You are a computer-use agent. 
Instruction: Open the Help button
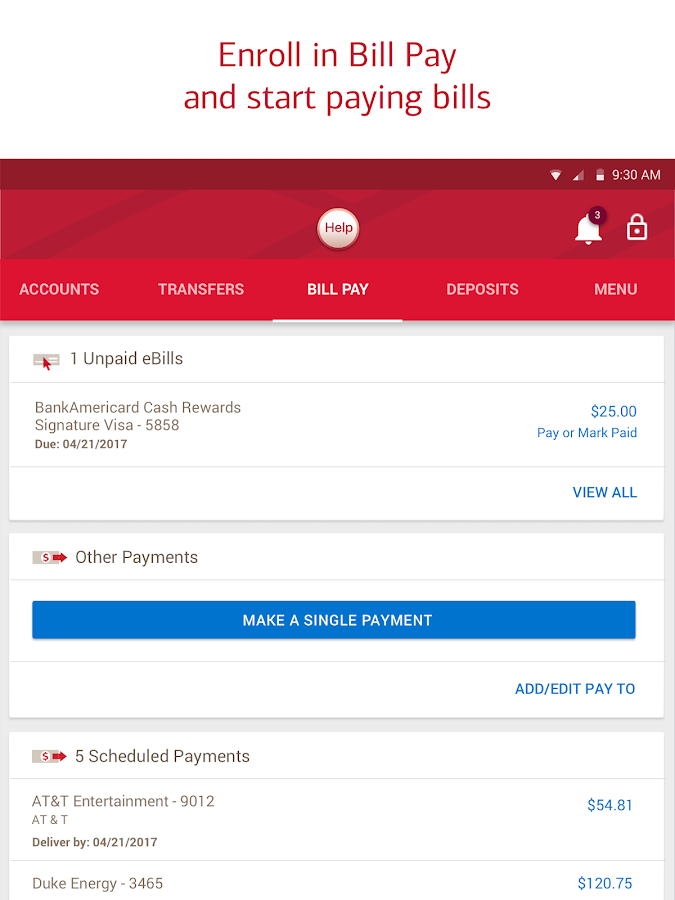[x=338, y=228]
